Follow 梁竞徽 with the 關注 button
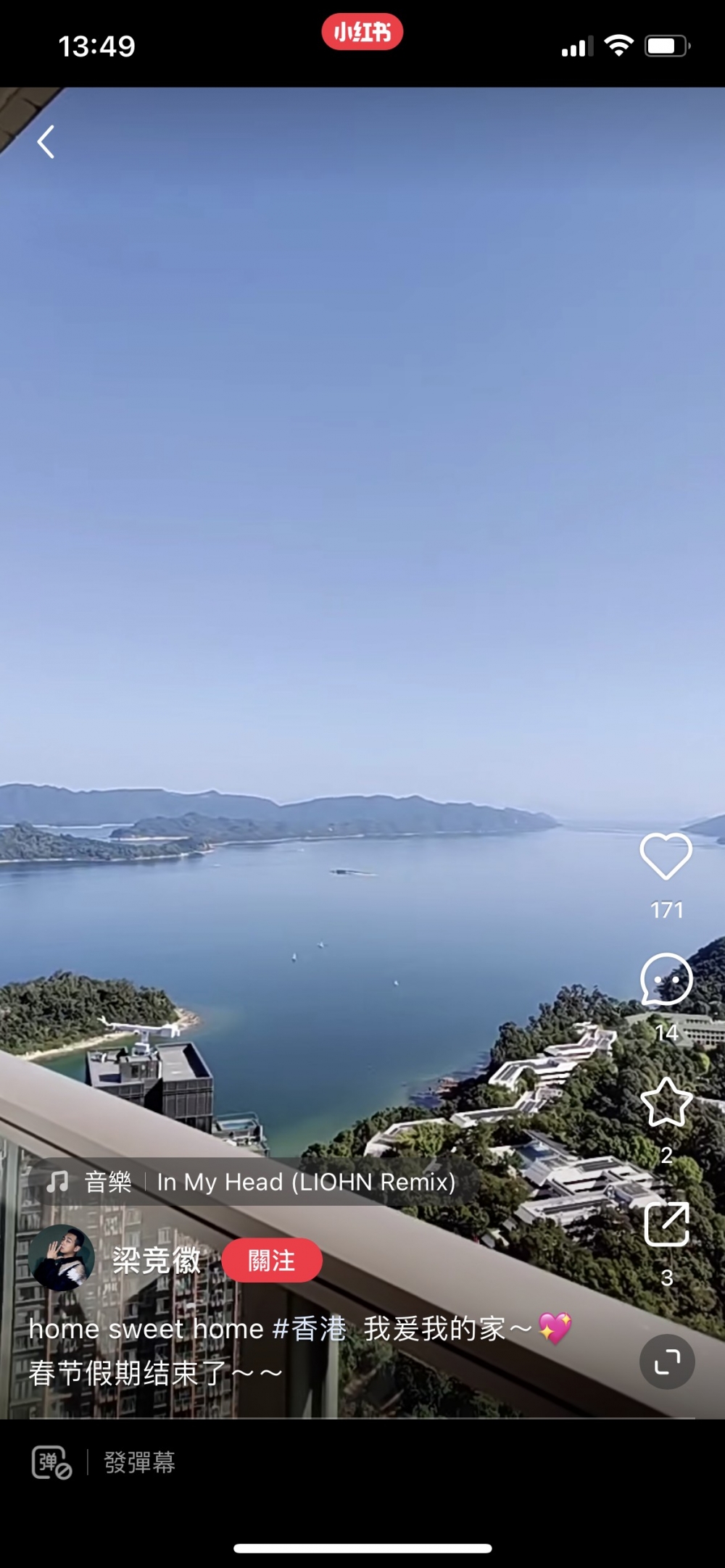The height and width of the screenshot is (1568, 725). pyautogui.click(x=272, y=1260)
